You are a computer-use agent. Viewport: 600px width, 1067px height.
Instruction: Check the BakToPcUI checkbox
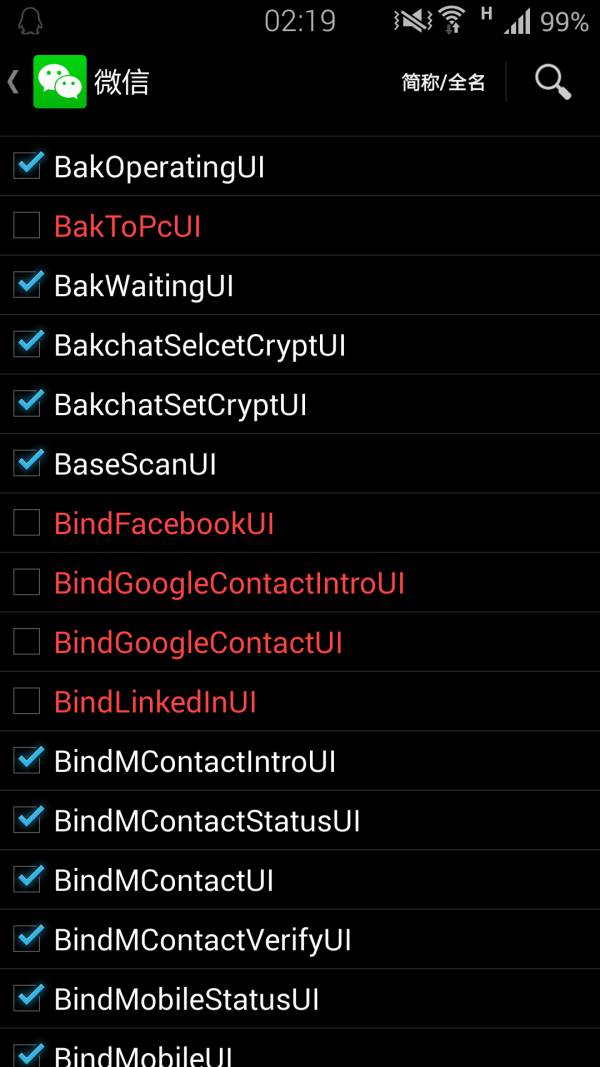pos(27,225)
